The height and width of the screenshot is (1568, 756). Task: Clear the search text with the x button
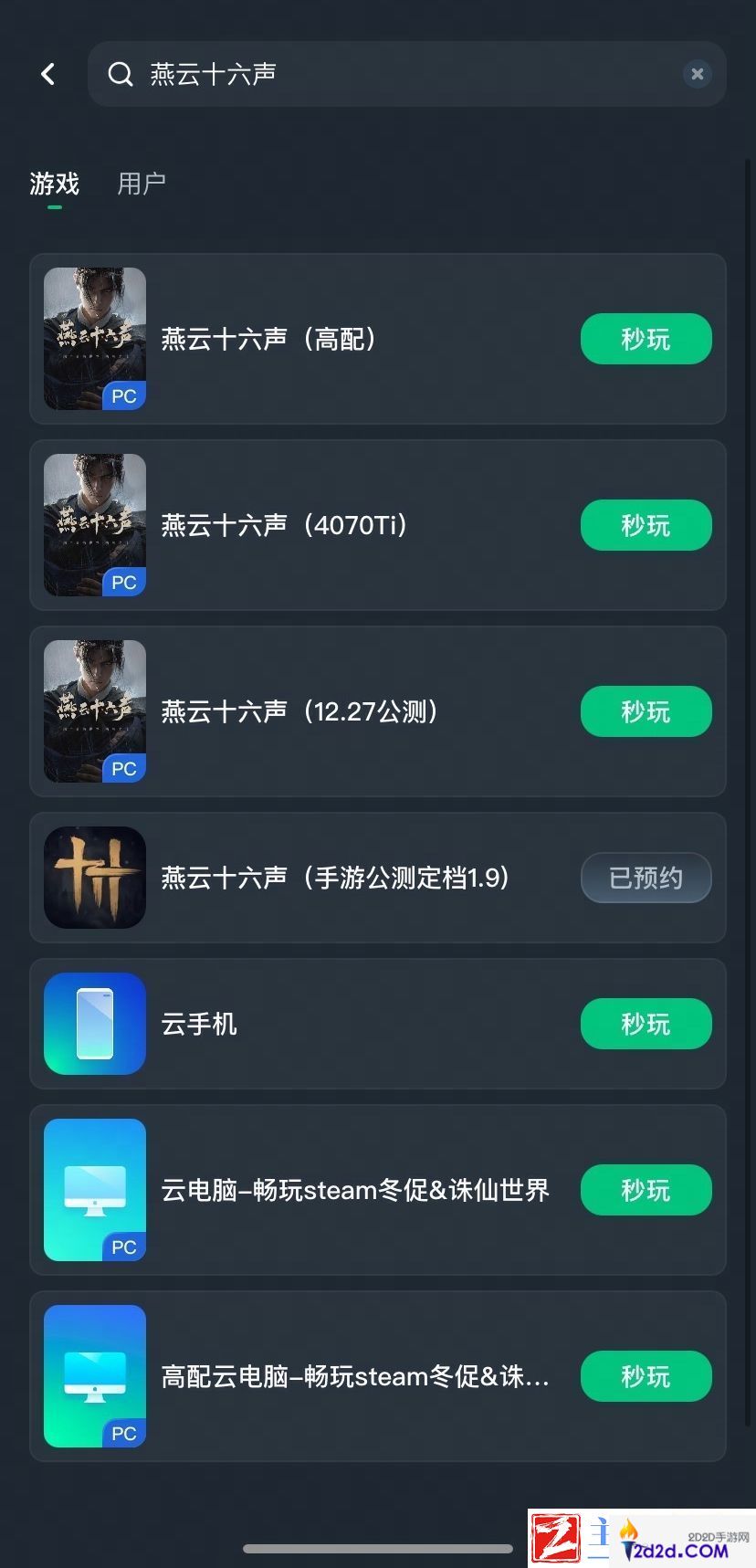pyautogui.click(x=697, y=74)
